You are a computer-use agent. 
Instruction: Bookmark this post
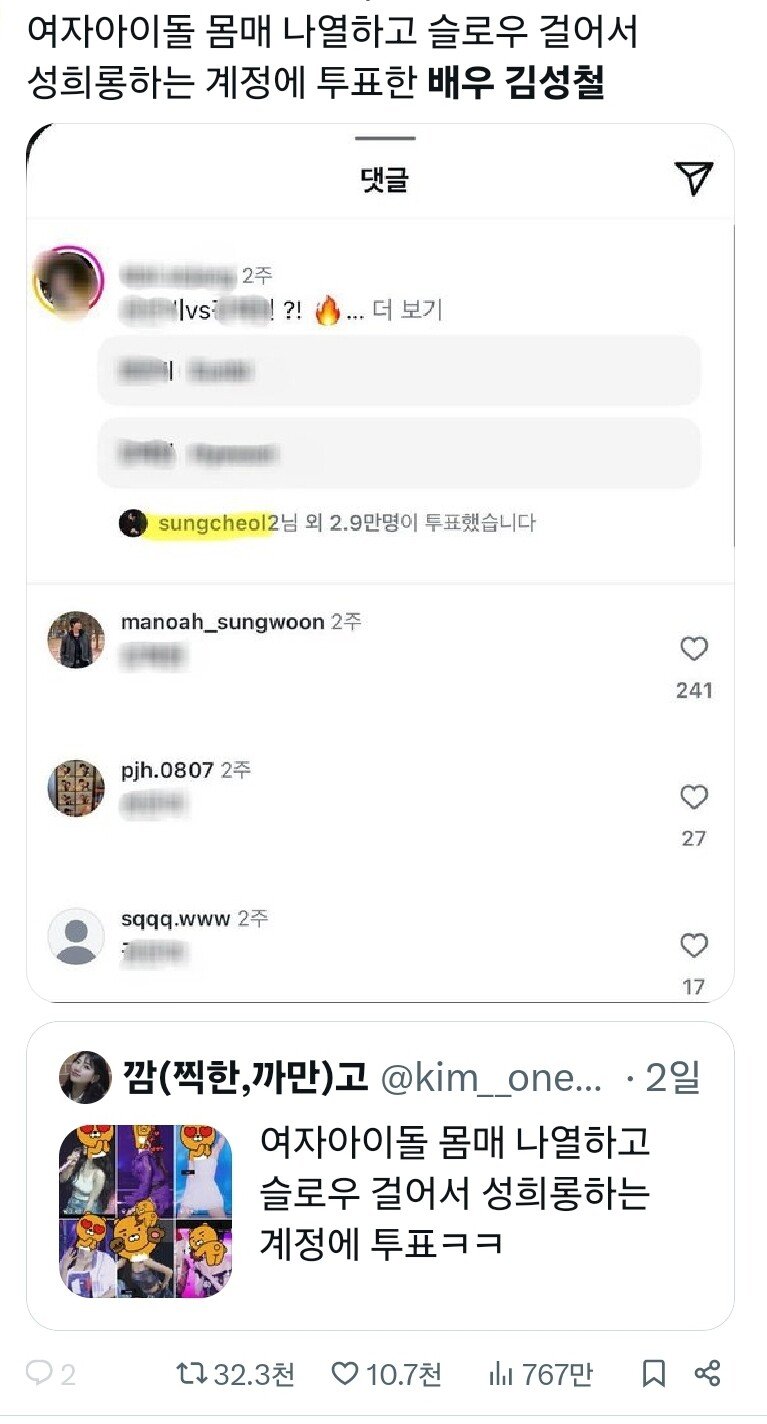pyautogui.click(x=653, y=1375)
